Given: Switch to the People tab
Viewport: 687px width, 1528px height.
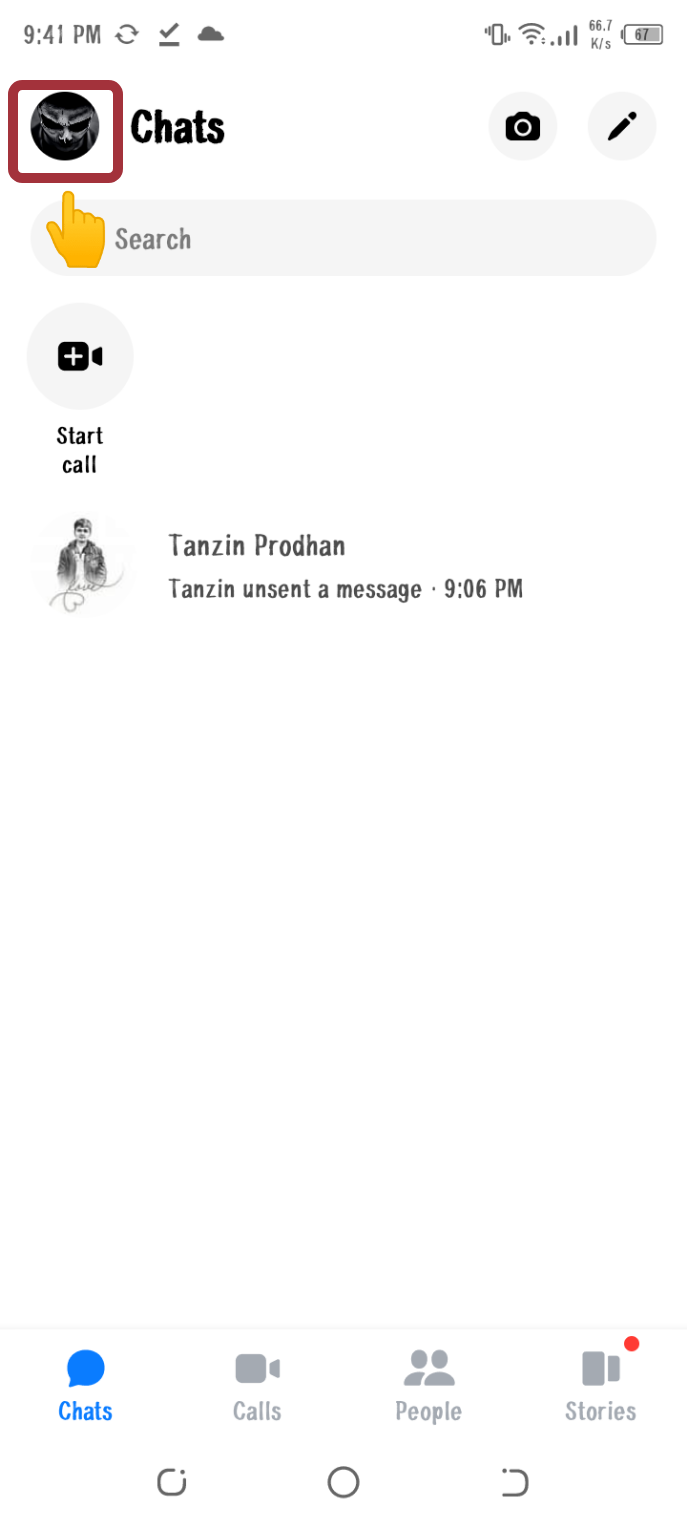Looking at the screenshot, I should (428, 1385).
